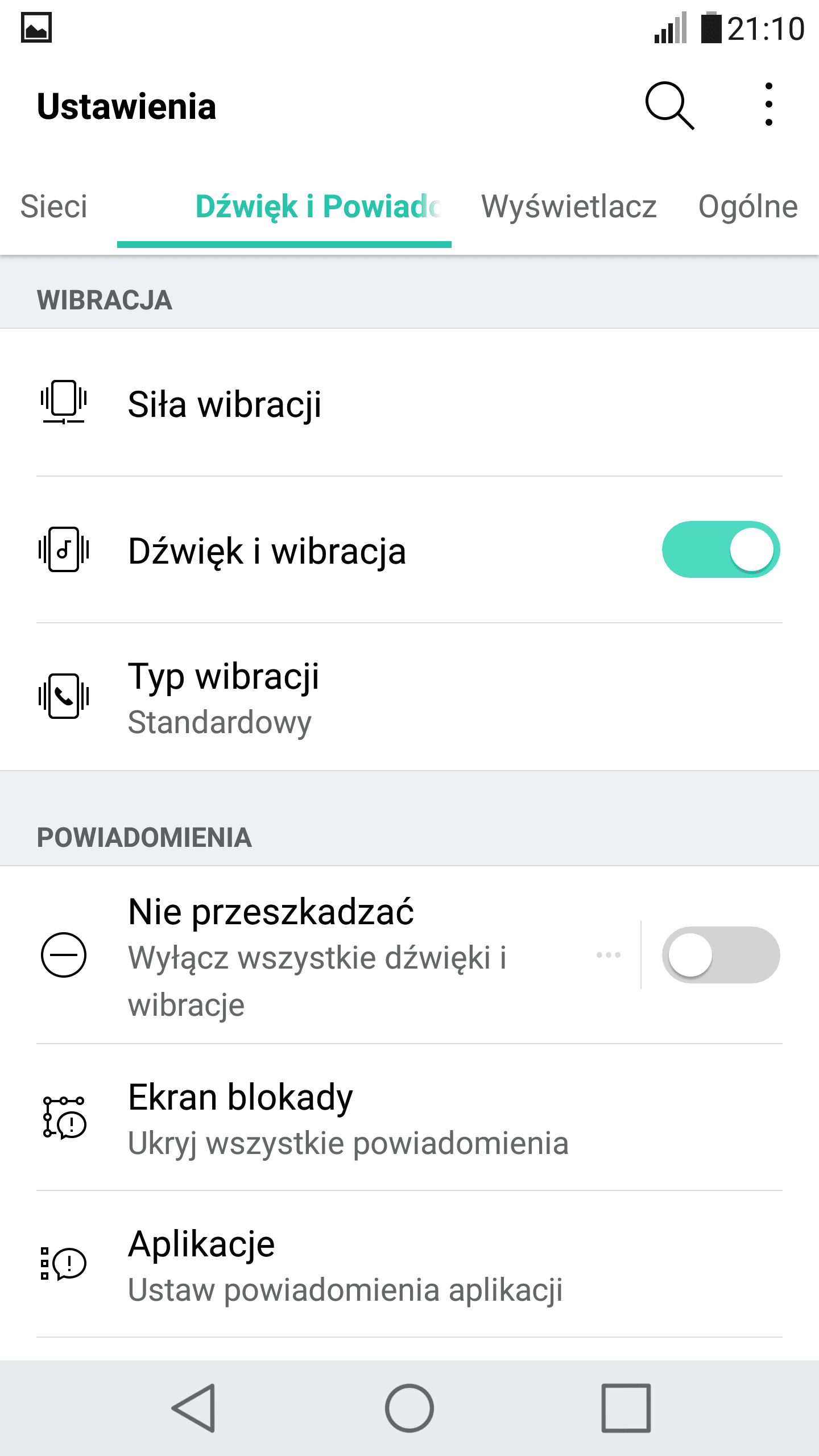Go to the home screen

(409, 1408)
